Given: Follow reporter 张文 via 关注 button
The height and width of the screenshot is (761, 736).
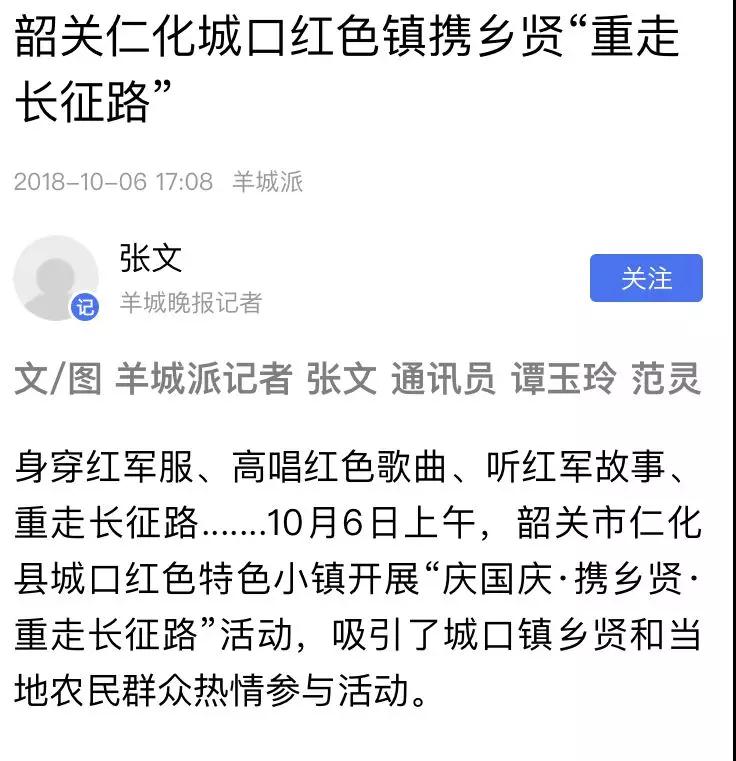Looking at the screenshot, I should 646,278.
